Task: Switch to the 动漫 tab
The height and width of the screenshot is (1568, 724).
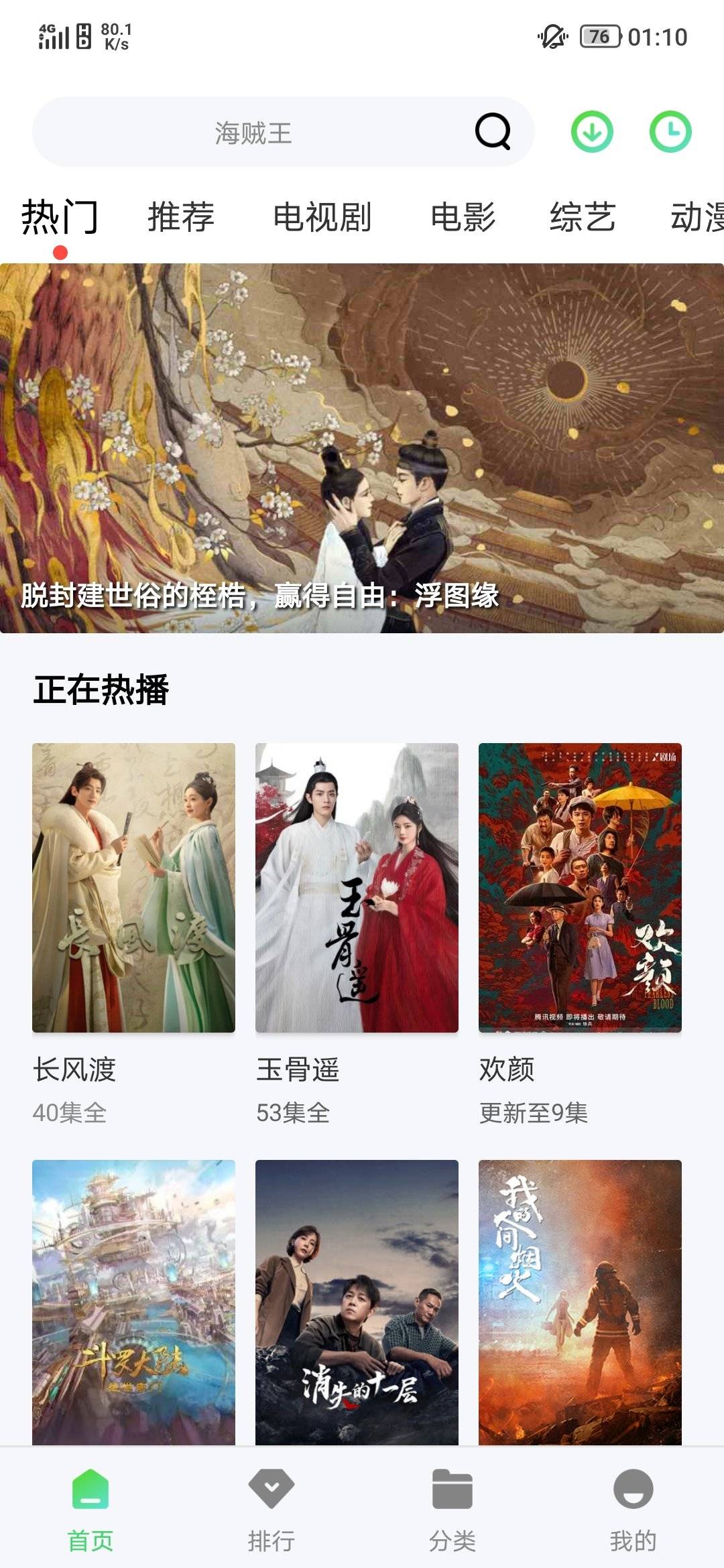Action: point(696,217)
